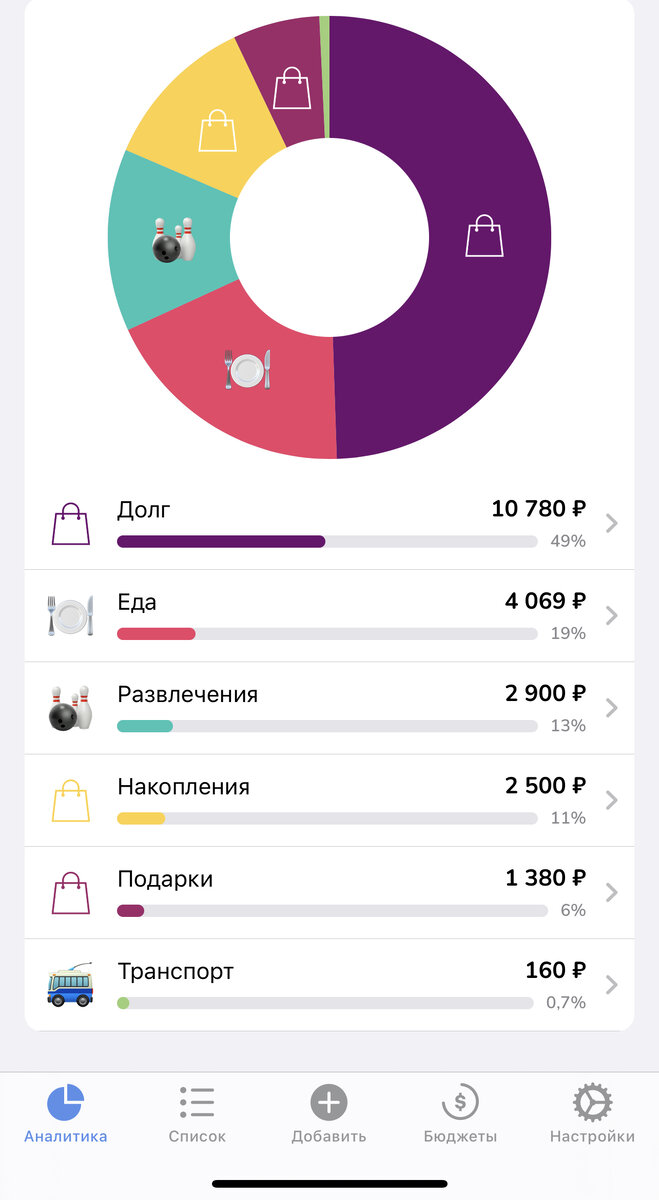
Task: Go to the Бюджеты tab
Action: pos(460,1114)
